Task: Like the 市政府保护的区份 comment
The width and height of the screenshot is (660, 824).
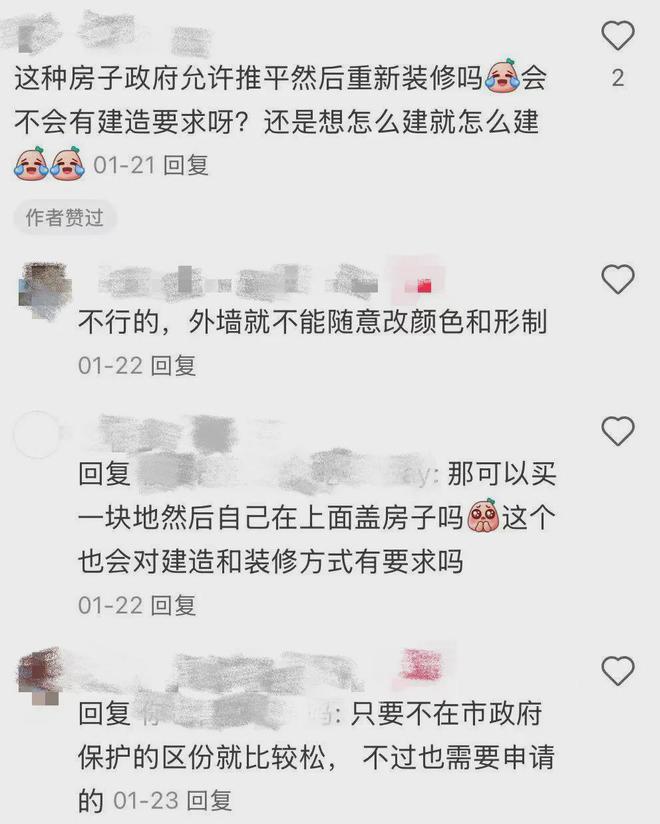Action: (x=617, y=670)
